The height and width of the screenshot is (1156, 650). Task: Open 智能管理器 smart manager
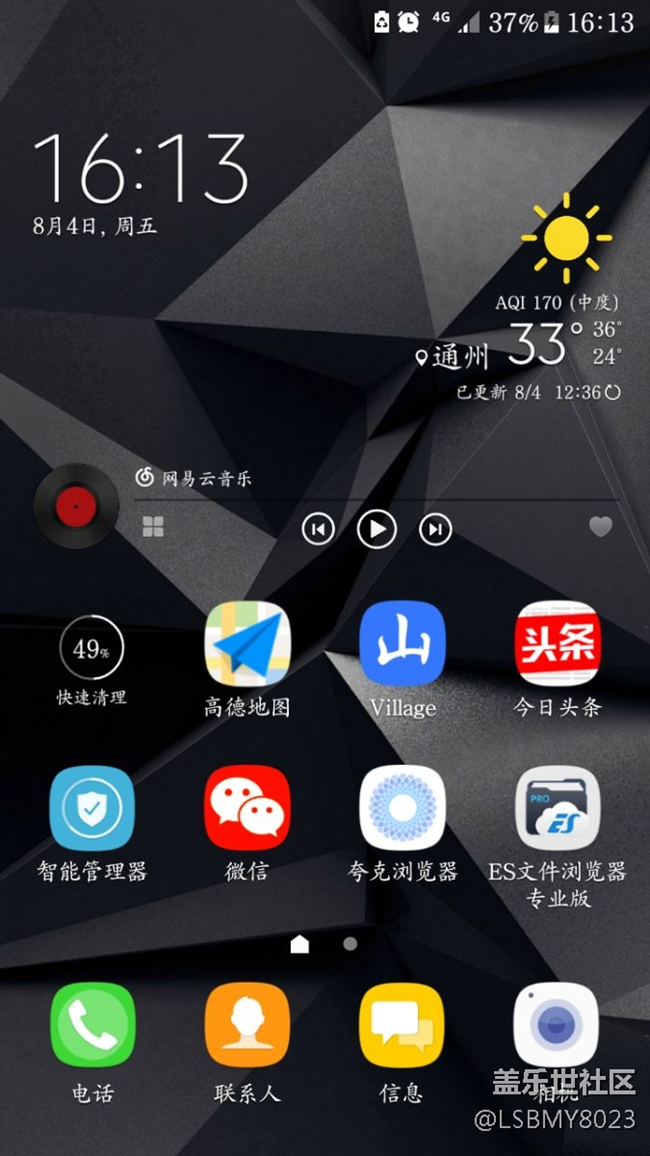click(92, 808)
